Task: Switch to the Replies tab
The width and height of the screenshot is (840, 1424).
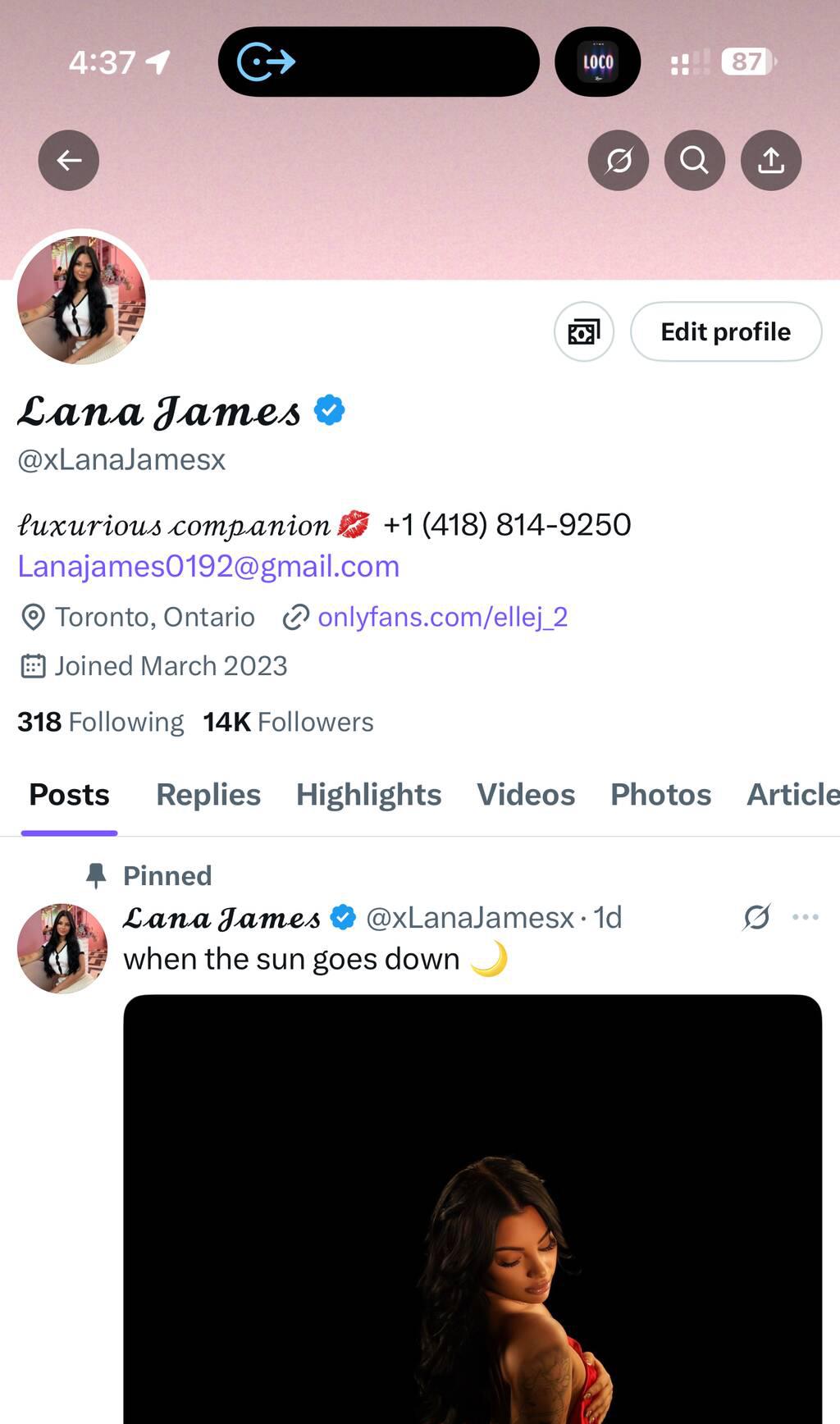Action: 208,794
